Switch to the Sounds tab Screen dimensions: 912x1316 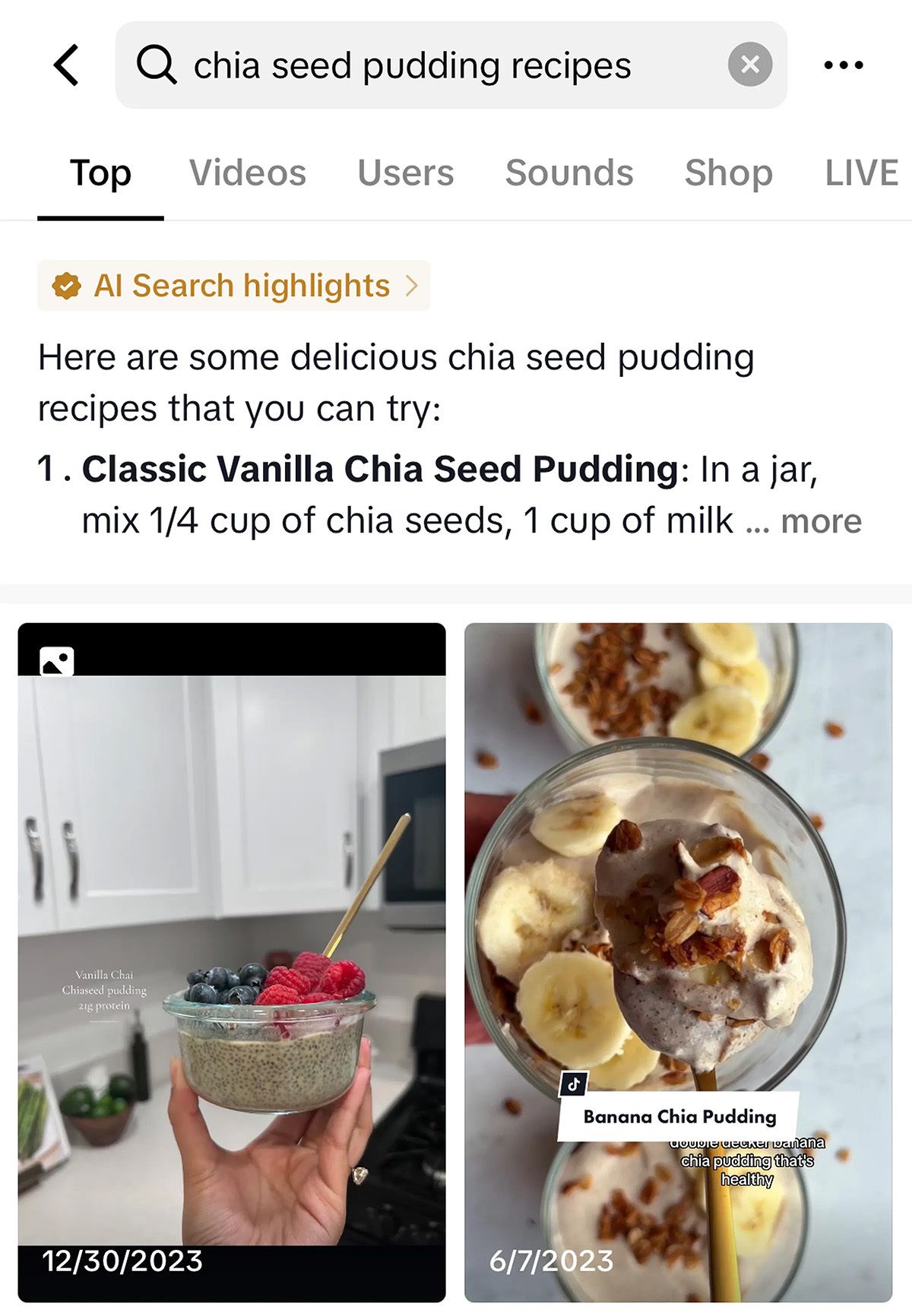569,173
